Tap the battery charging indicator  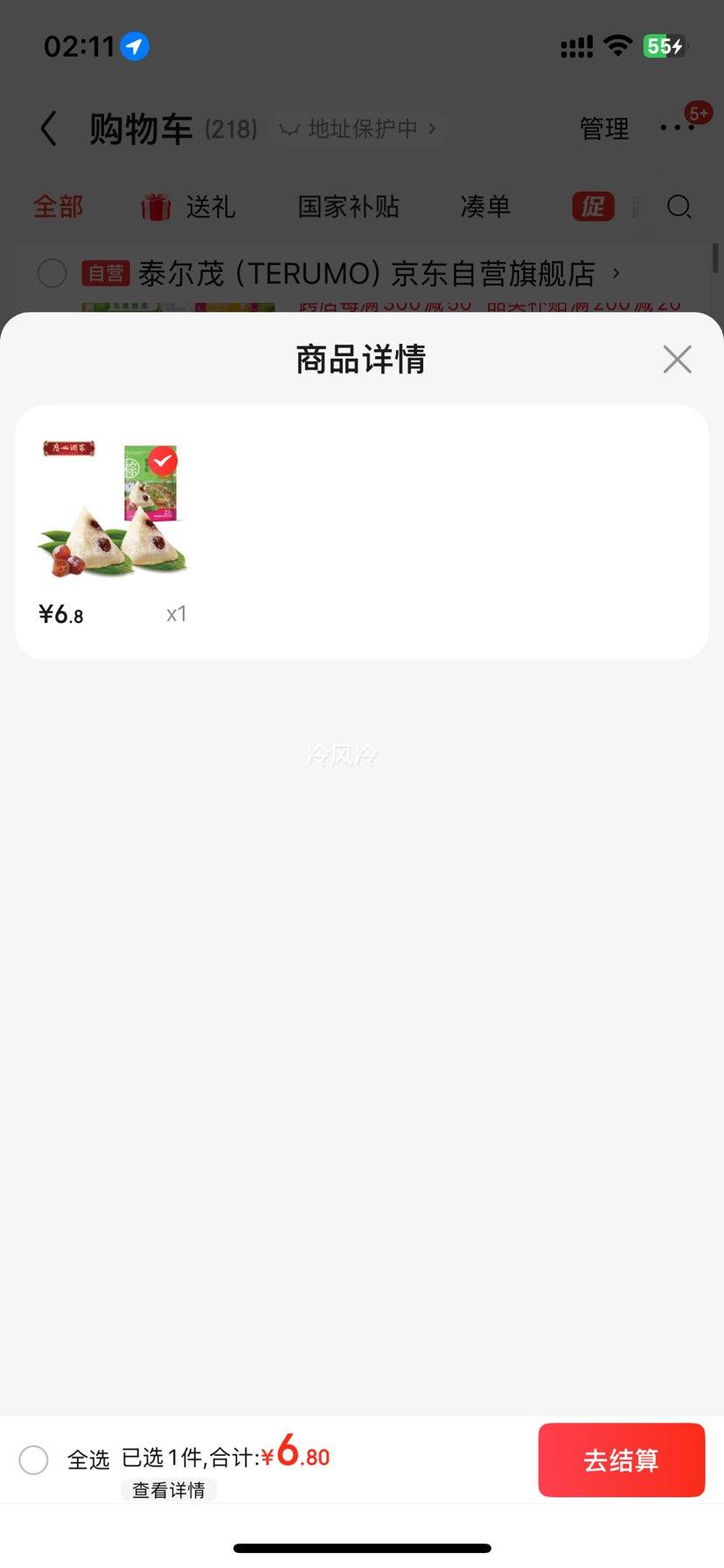point(666,45)
